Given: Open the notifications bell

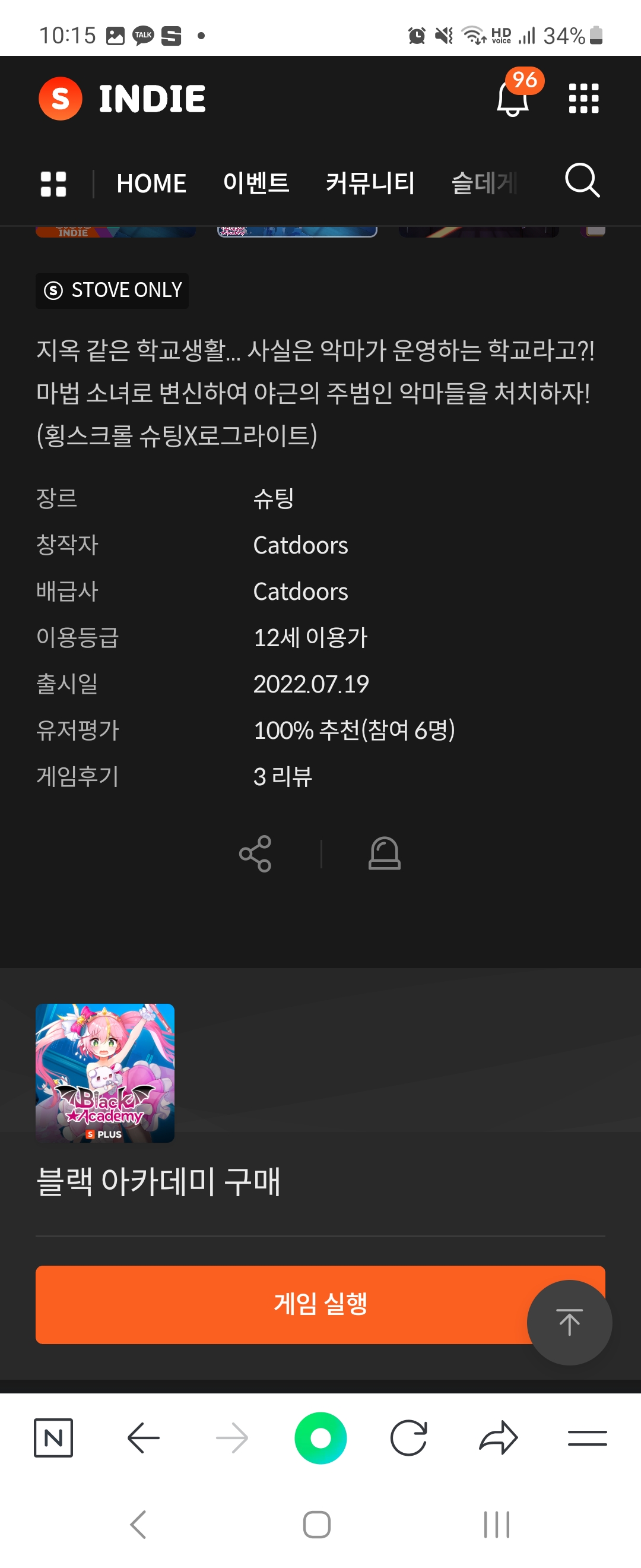Looking at the screenshot, I should point(512,99).
